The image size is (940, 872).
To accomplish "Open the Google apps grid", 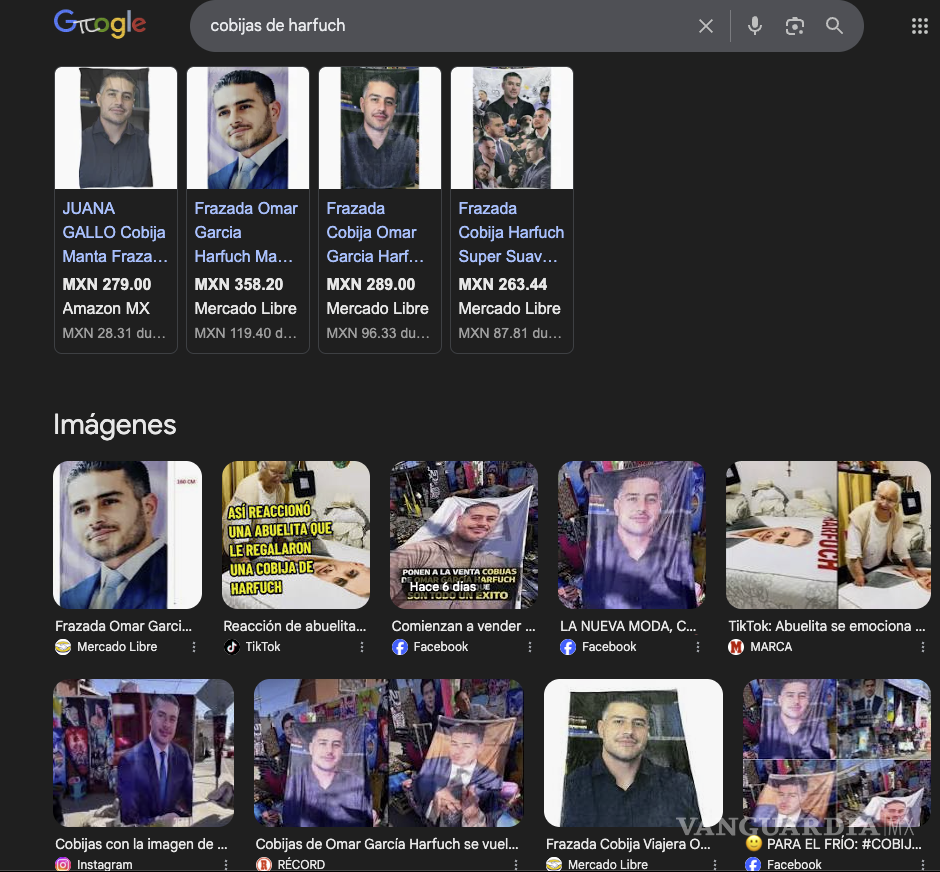I will pos(920,26).
